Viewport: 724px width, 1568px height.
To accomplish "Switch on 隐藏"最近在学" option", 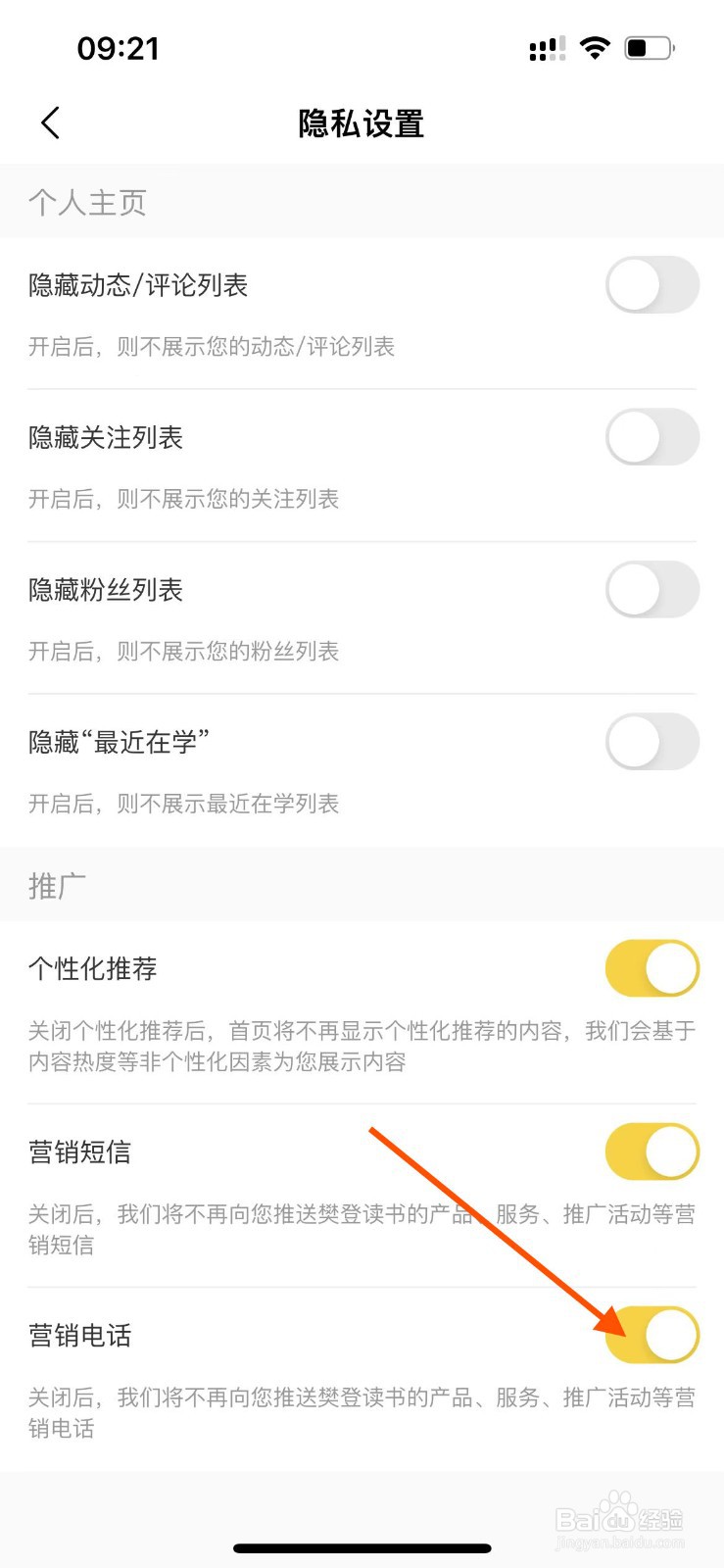I will pyautogui.click(x=652, y=743).
